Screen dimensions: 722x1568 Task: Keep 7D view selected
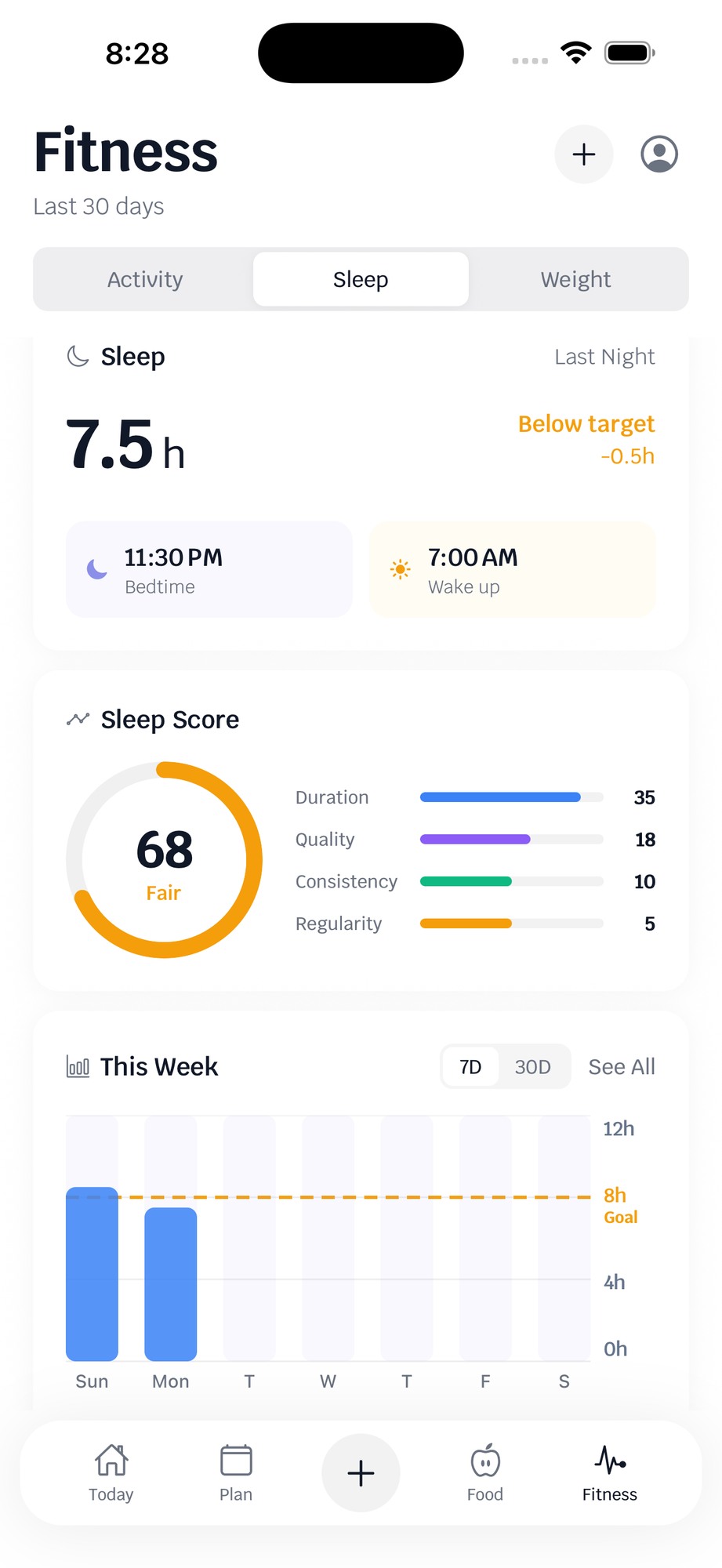click(470, 1066)
